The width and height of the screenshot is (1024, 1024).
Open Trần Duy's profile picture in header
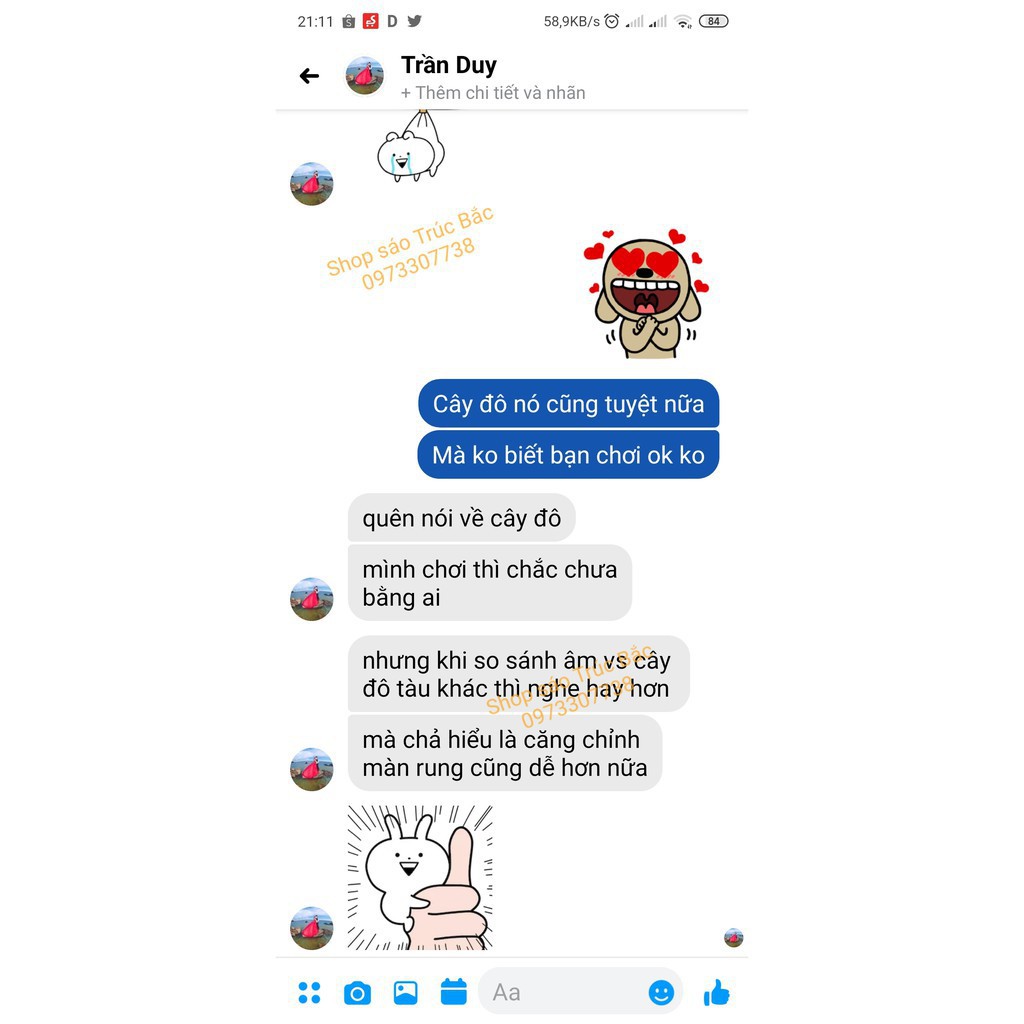[x=364, y=76]
